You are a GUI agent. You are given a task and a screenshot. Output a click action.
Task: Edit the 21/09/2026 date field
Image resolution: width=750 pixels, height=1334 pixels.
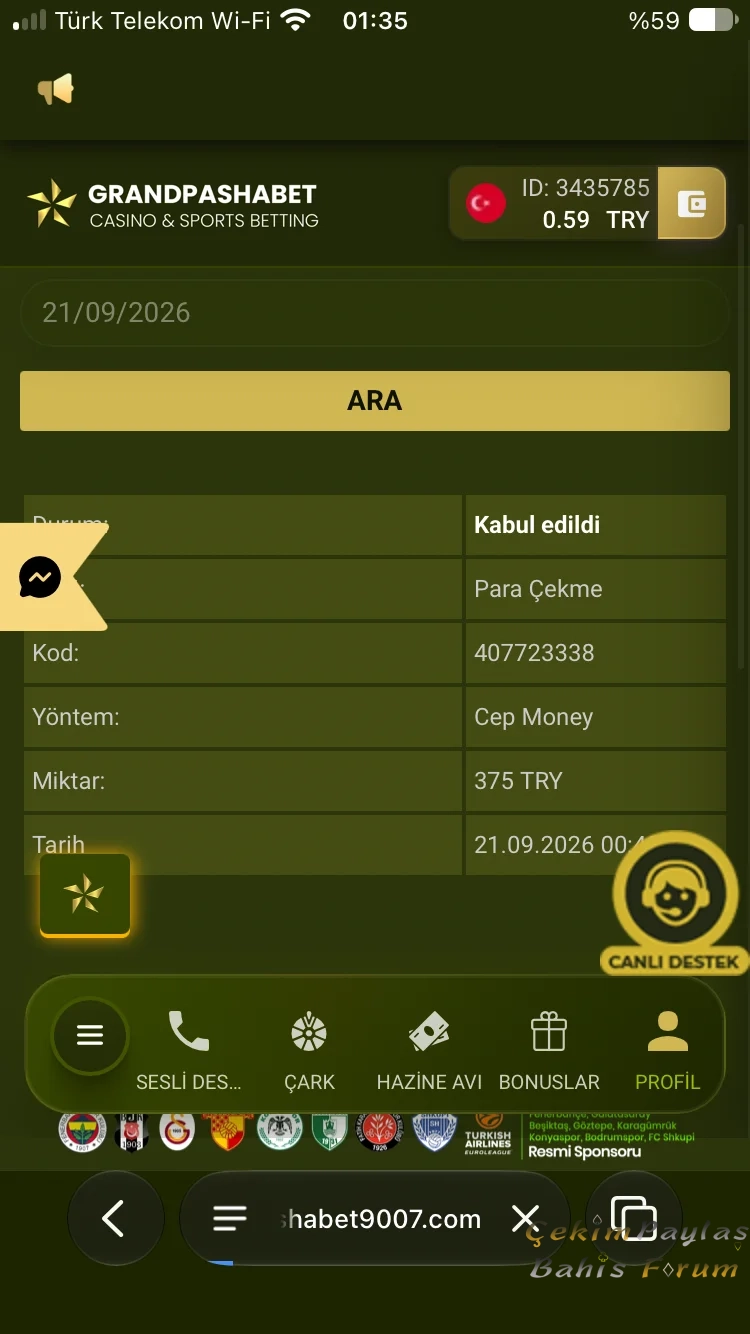tap(375, 313)
